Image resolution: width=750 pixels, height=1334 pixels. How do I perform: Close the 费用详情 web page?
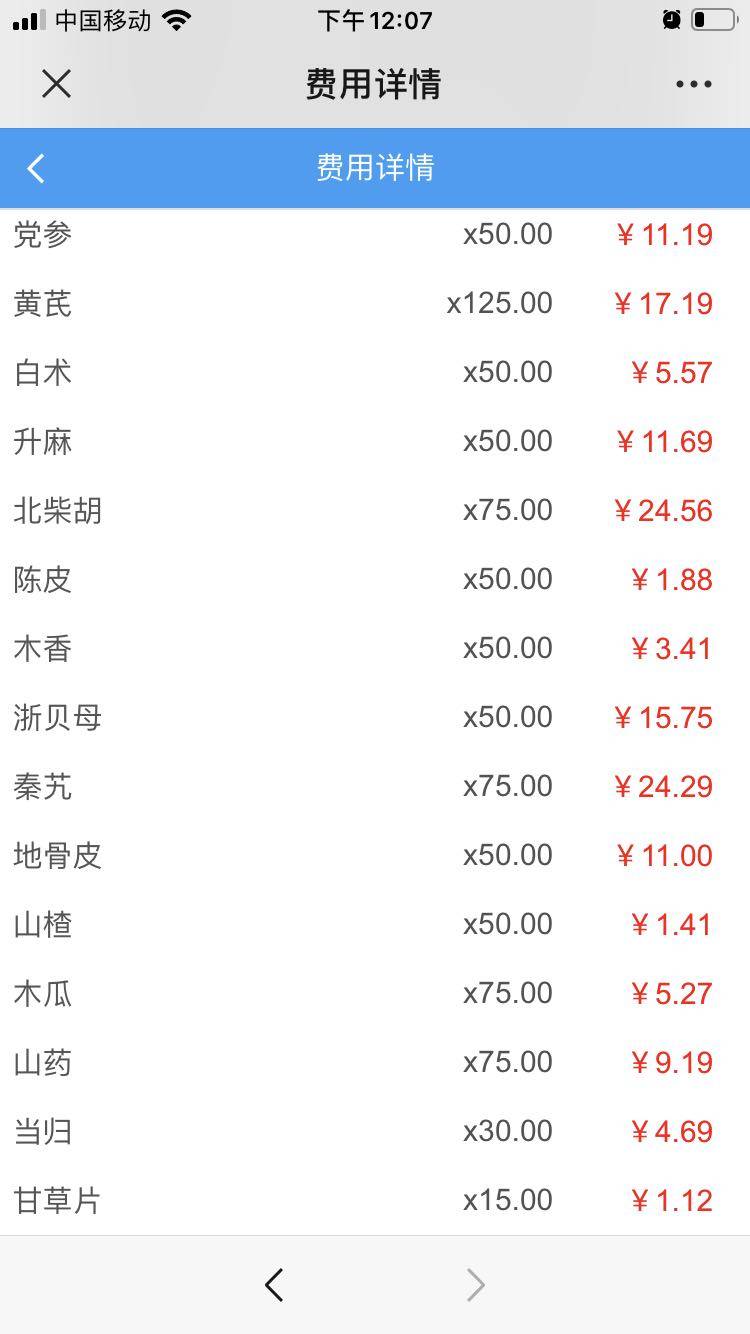pos(56,84)
